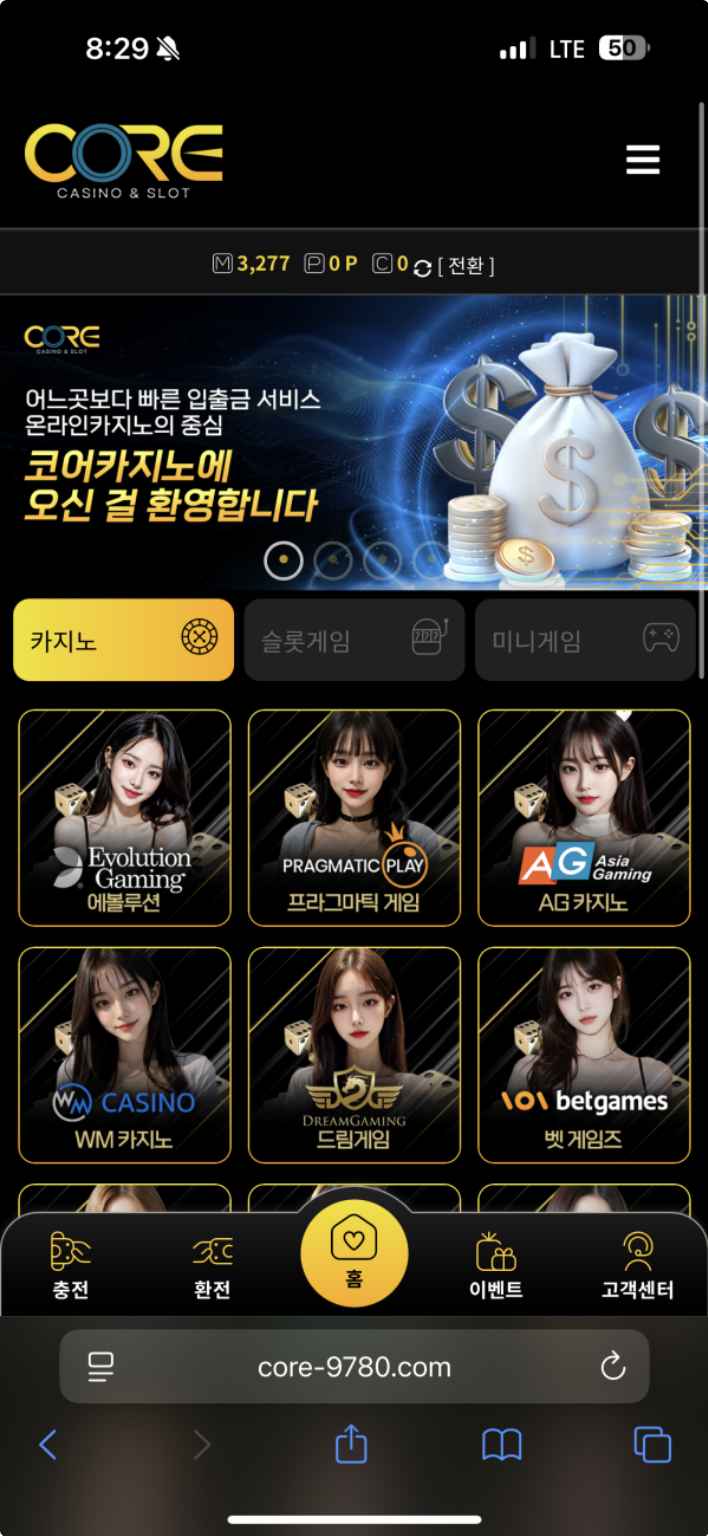Go to 환전 withdrawal page
Screen dimensions: 708x1536
coord(212,1265)
